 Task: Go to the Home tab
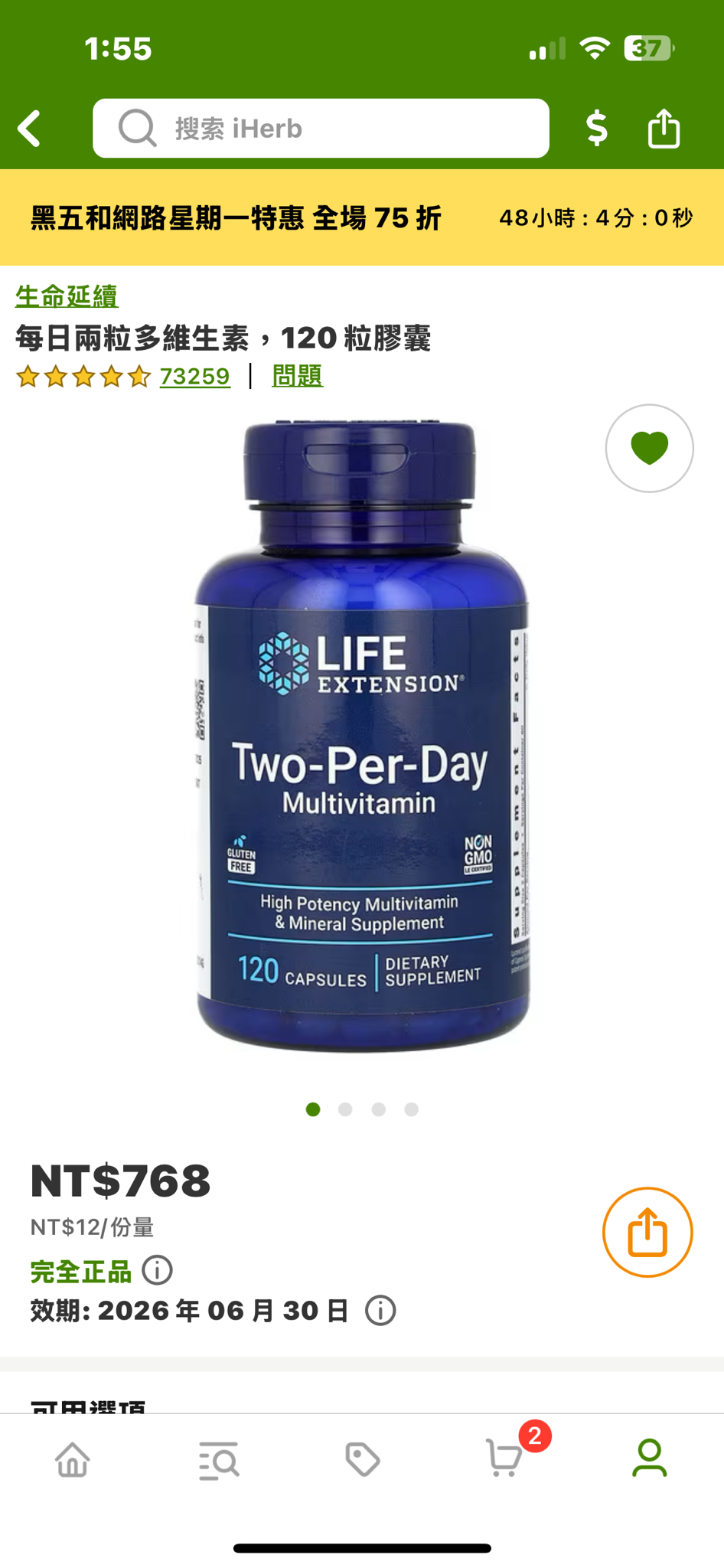[73, 1459]
